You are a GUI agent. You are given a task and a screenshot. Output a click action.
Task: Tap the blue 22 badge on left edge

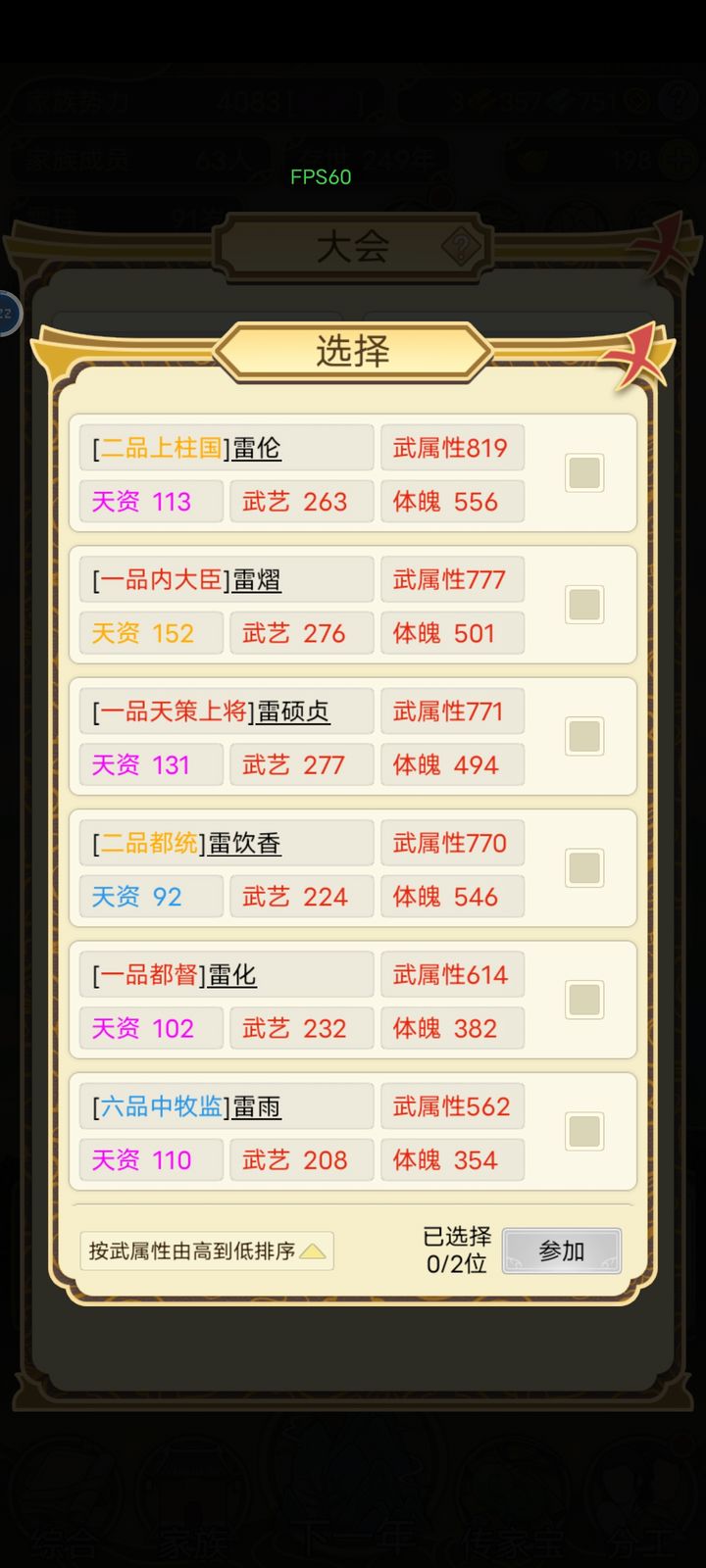pos(6,312)
